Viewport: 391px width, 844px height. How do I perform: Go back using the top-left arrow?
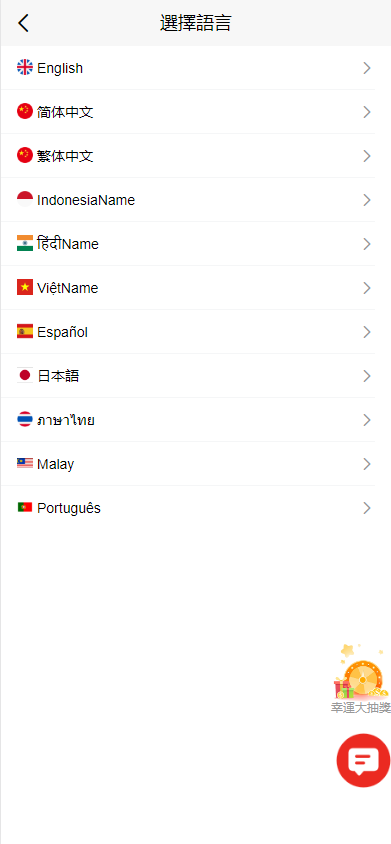point(23,23)
